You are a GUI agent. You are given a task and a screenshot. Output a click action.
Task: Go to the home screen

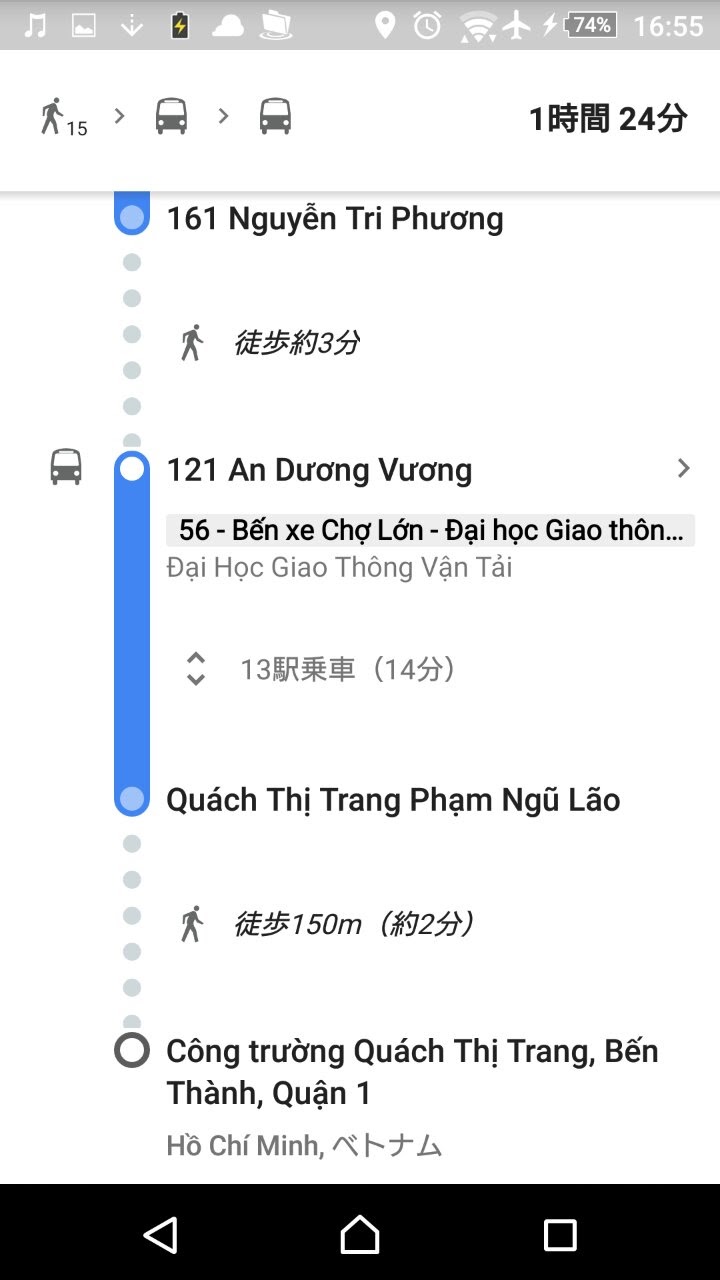pos(360,1235)
